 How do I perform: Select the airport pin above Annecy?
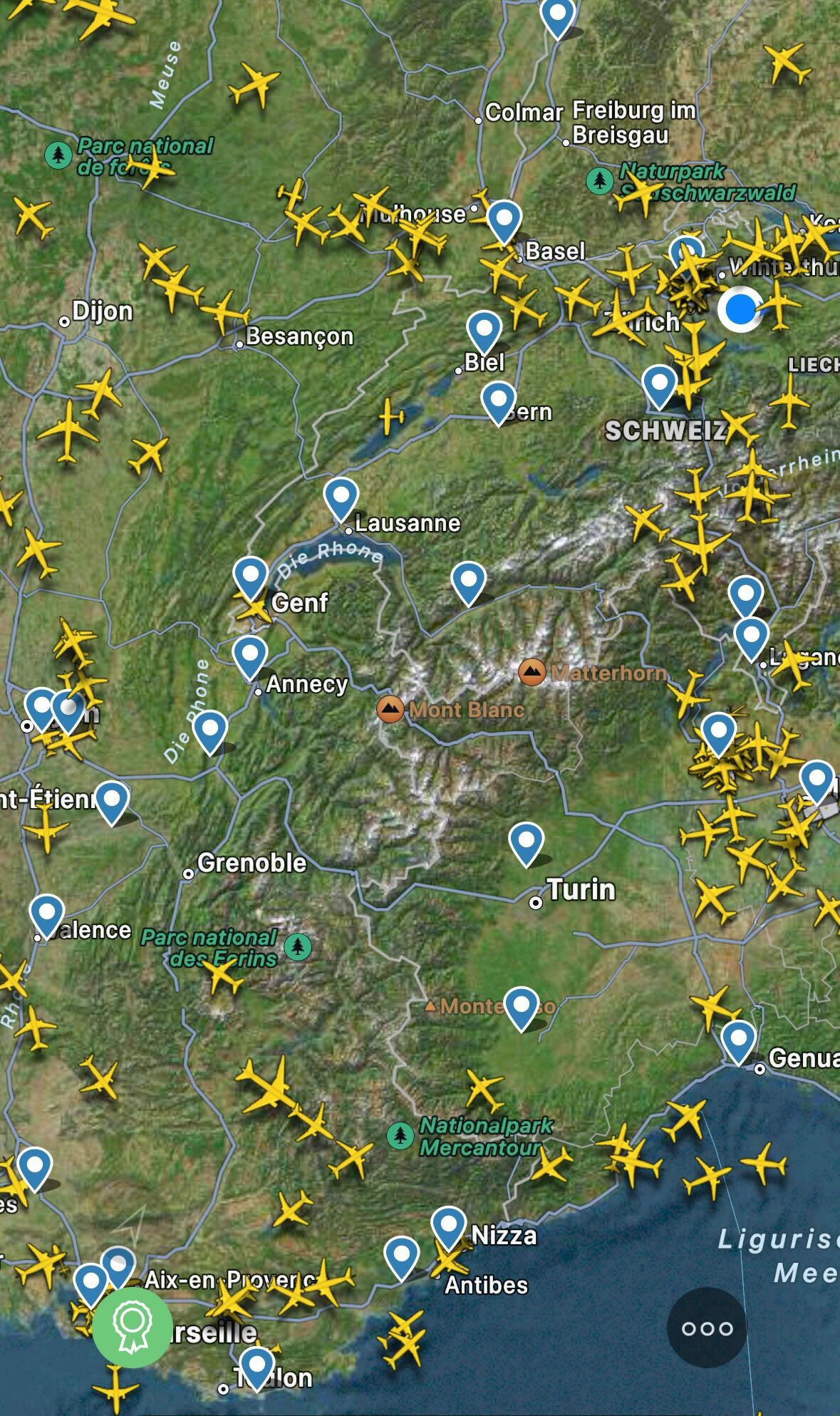[x=249, y=654]
